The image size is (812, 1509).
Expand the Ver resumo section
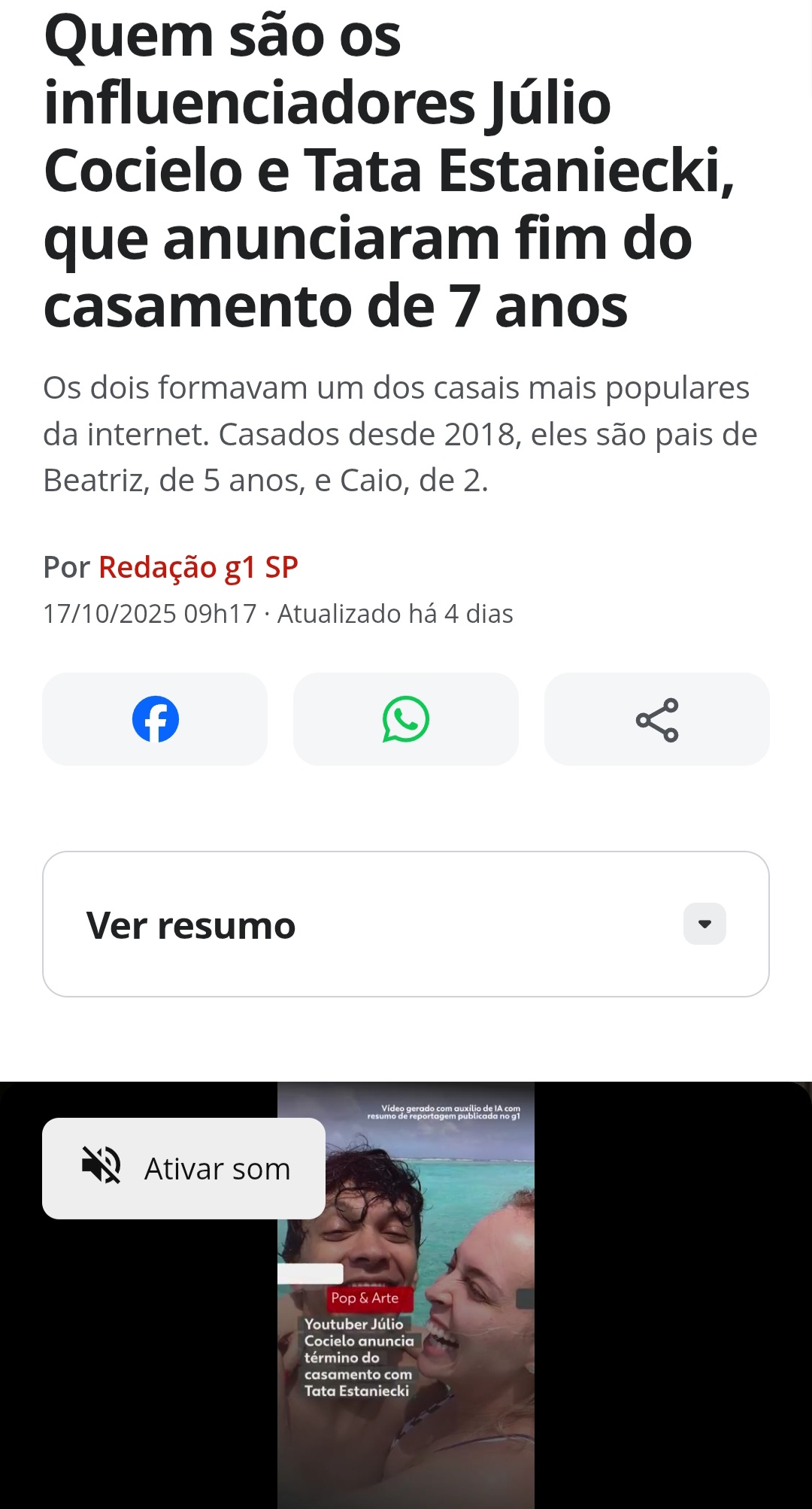click(704, 924)
